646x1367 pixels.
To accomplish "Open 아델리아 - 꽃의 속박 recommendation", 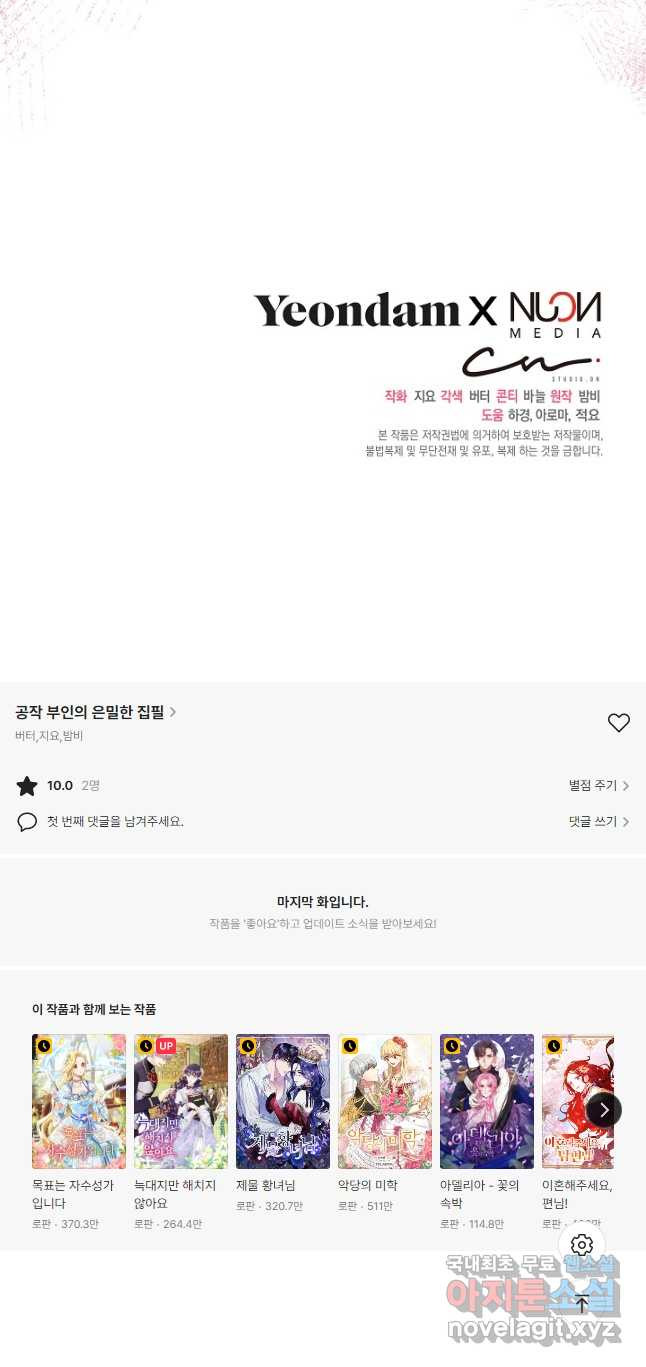I will pos(487,1101).
